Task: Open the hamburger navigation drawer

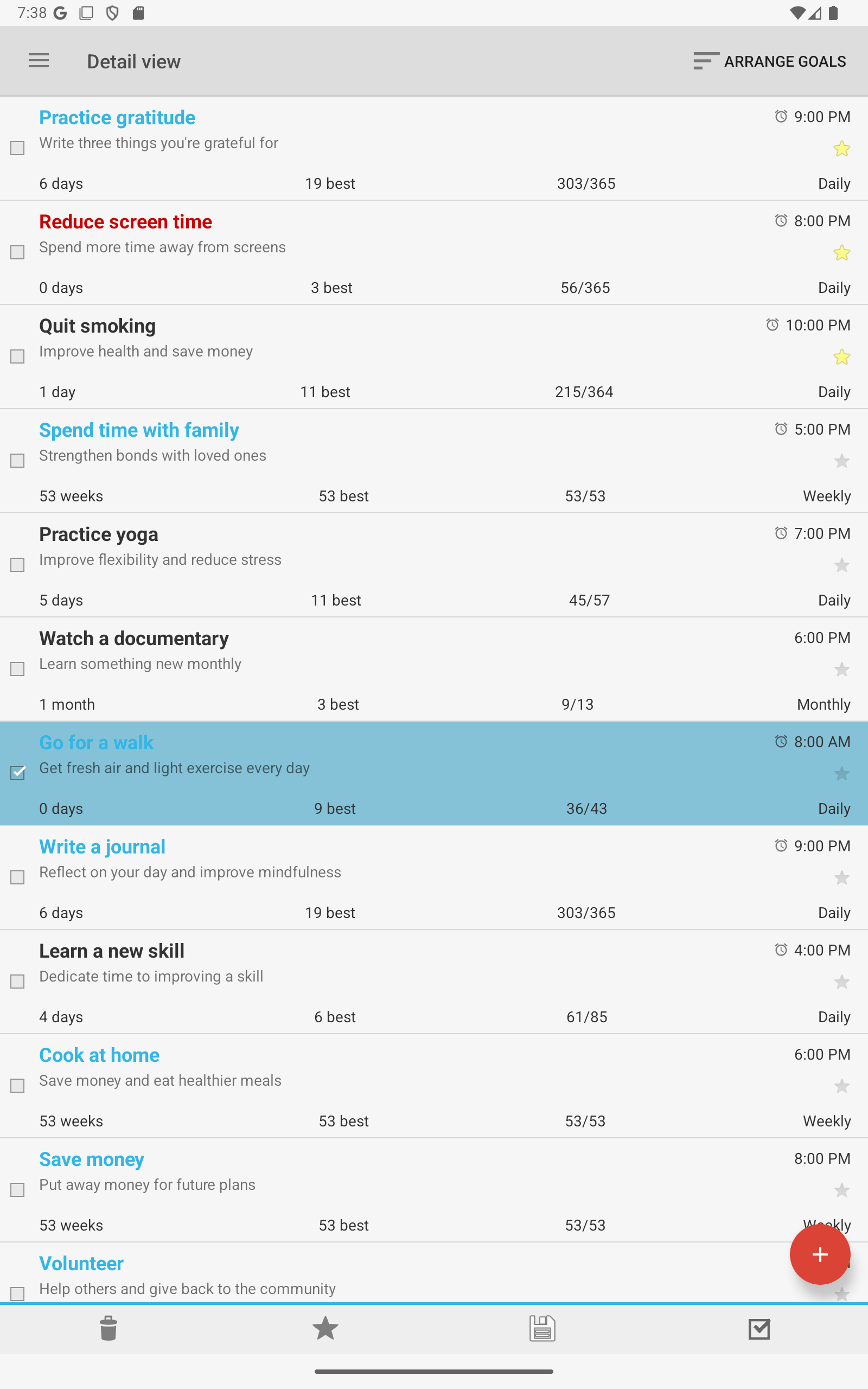Action: [x=39, y=61]
